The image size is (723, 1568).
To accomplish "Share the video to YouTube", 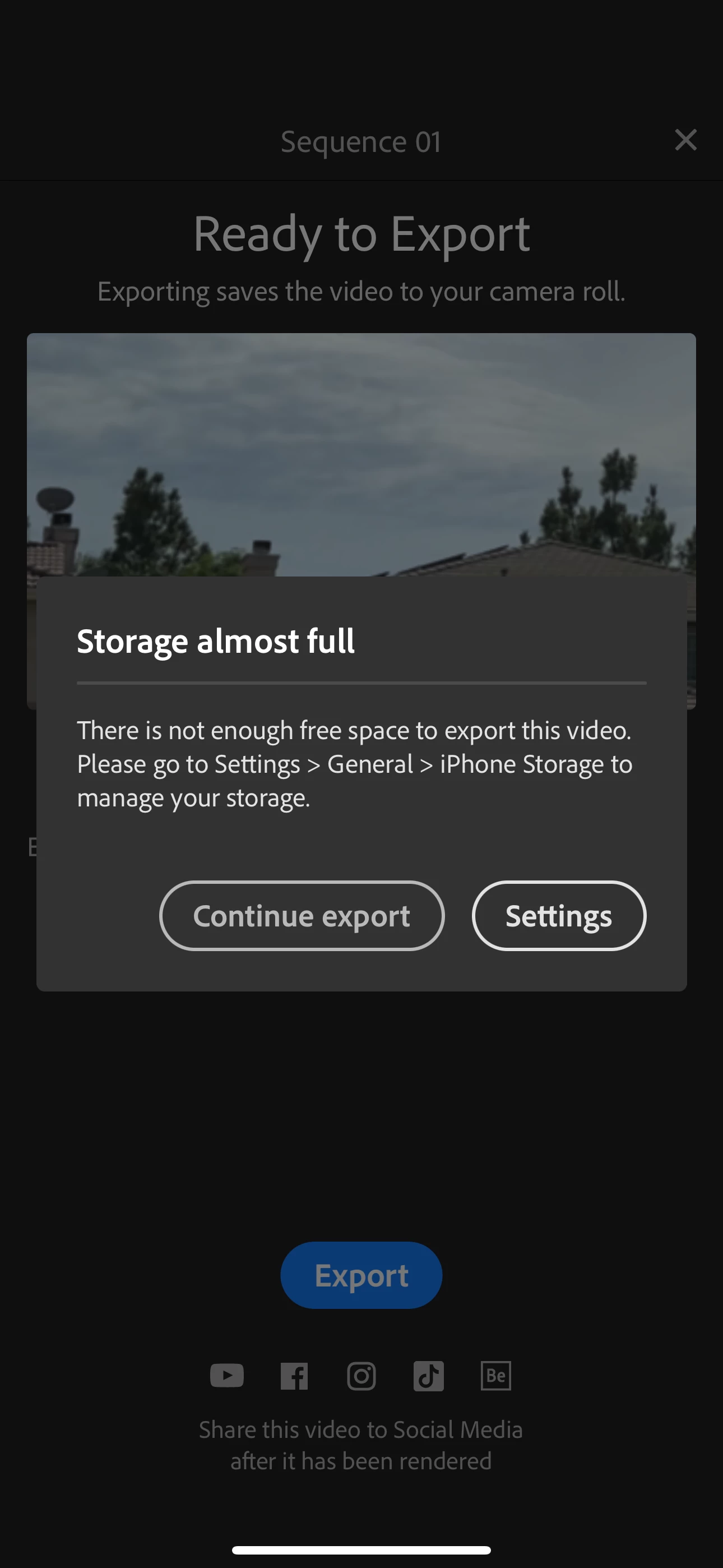I will pos(227,1376).
